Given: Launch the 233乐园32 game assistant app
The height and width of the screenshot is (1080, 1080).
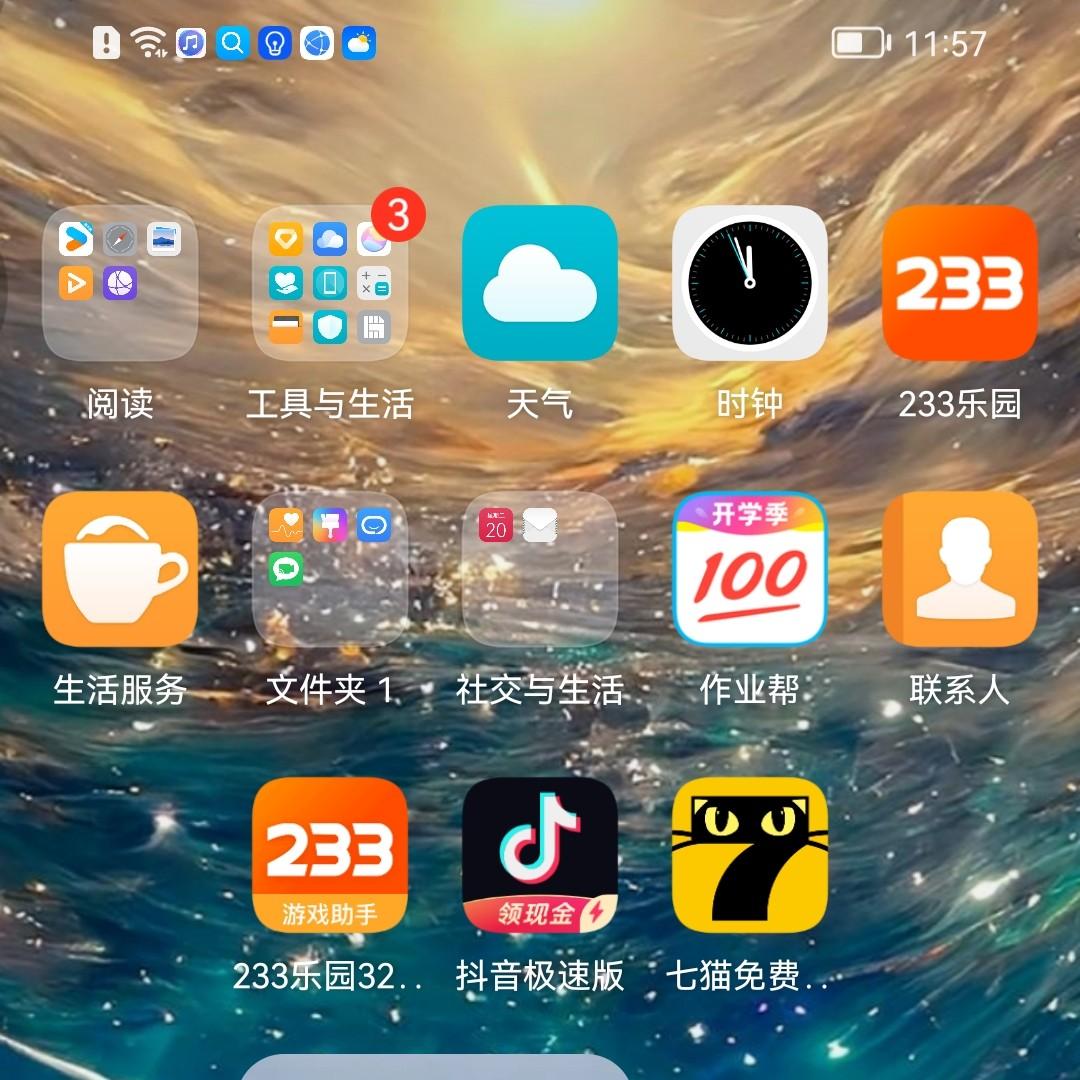Looking at the screenshot, I should (330, 855).
